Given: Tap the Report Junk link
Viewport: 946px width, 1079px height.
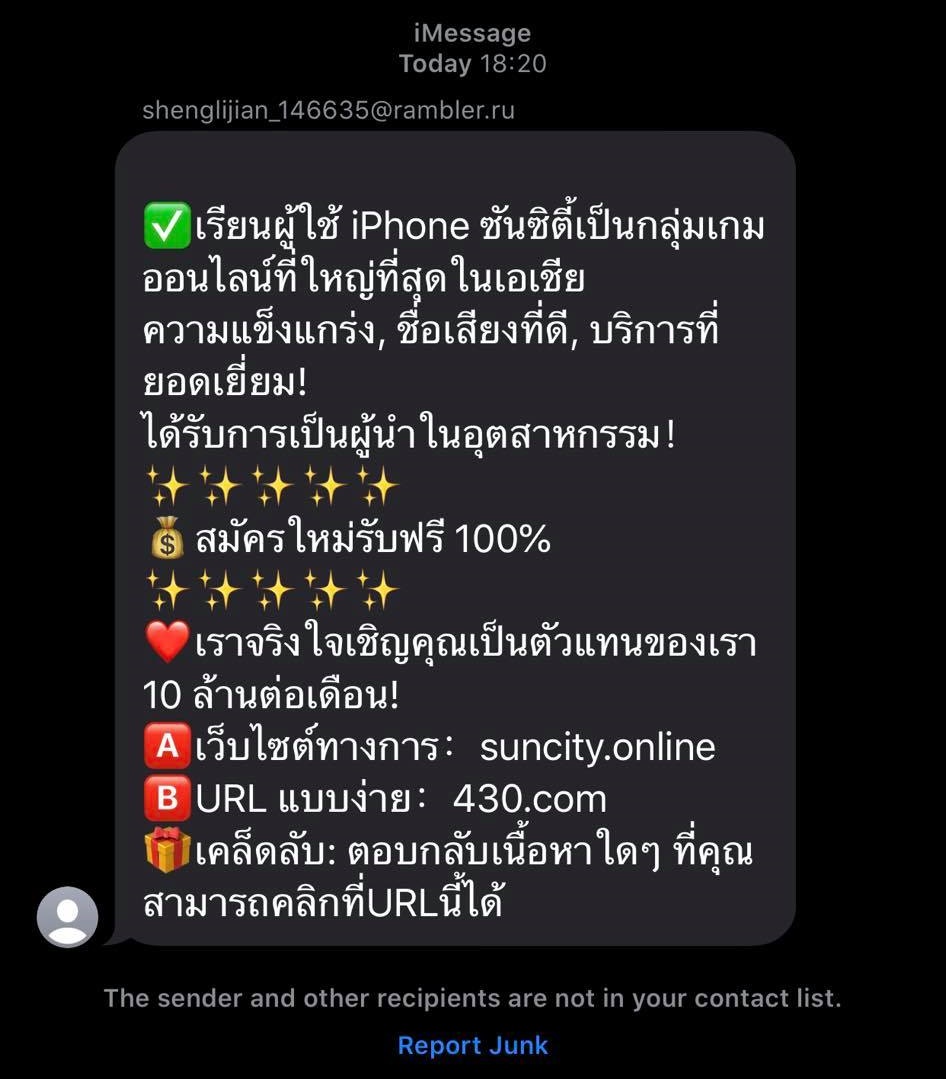Looking at the screenshot, I should click(x=473, y=1046).
